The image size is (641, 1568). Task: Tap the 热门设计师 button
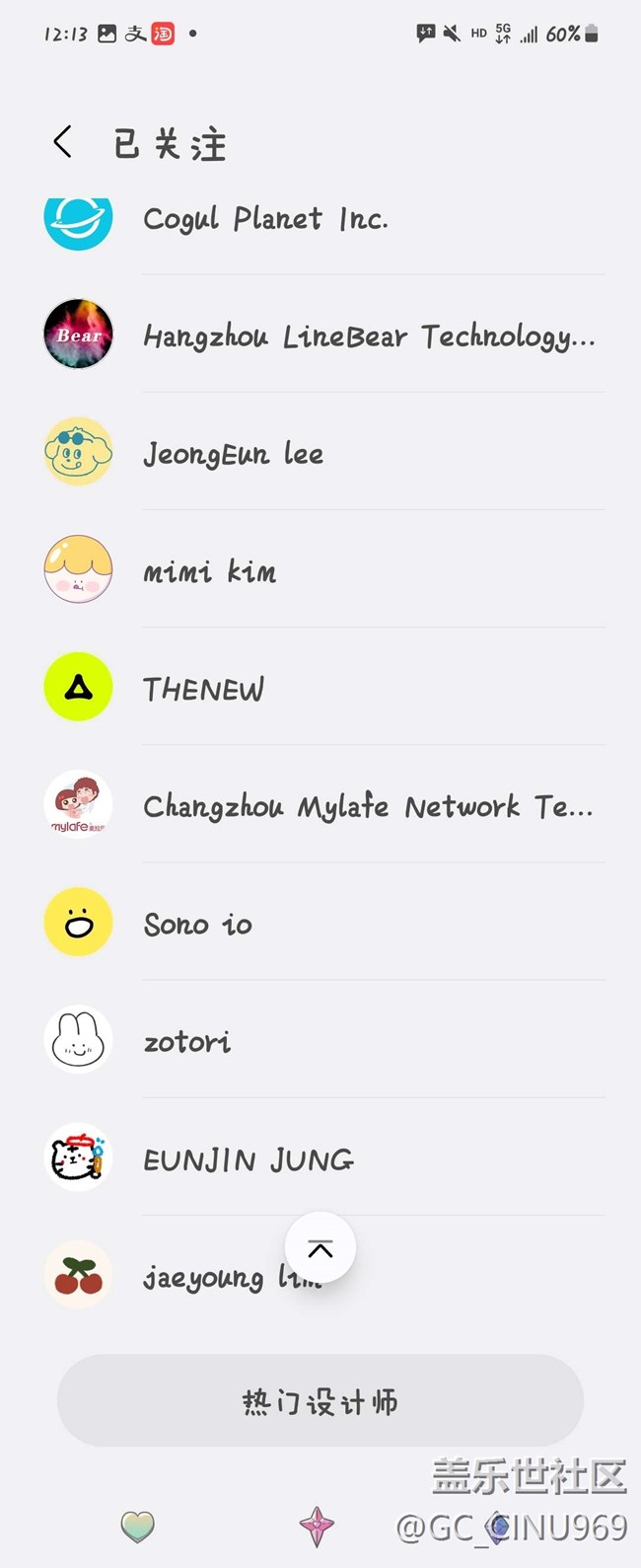tap(320, 1401)
